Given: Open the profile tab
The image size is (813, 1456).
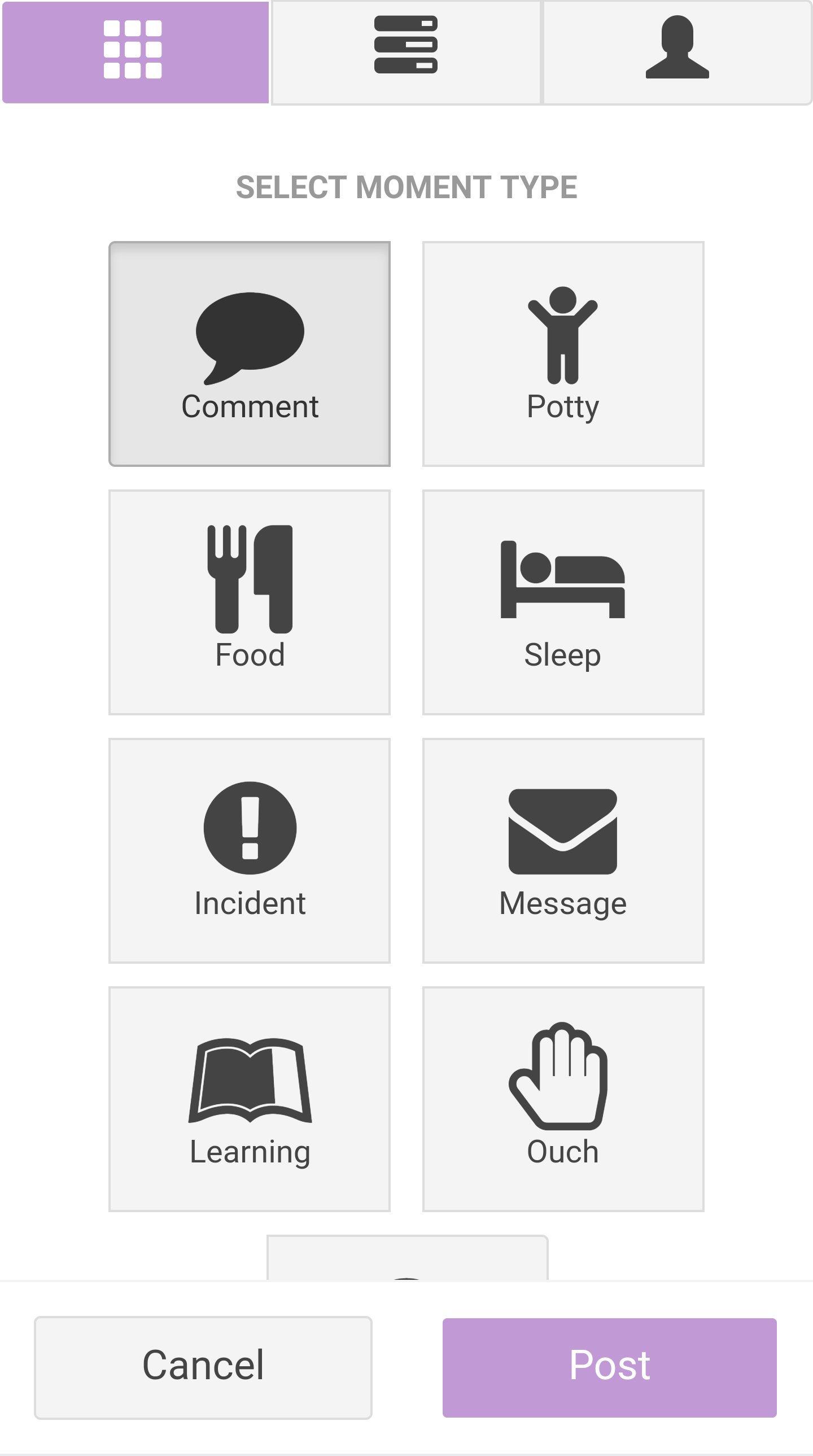Looking at the screenshot, I should tap(677, 52).
